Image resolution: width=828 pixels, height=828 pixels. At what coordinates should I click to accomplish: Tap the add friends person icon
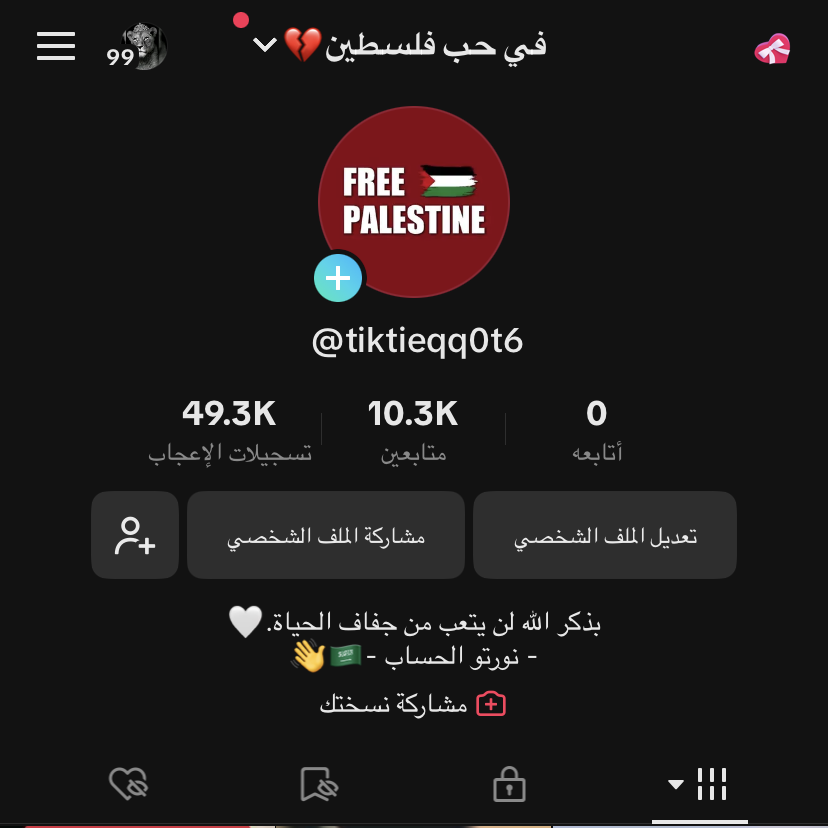tap(135, 535)
